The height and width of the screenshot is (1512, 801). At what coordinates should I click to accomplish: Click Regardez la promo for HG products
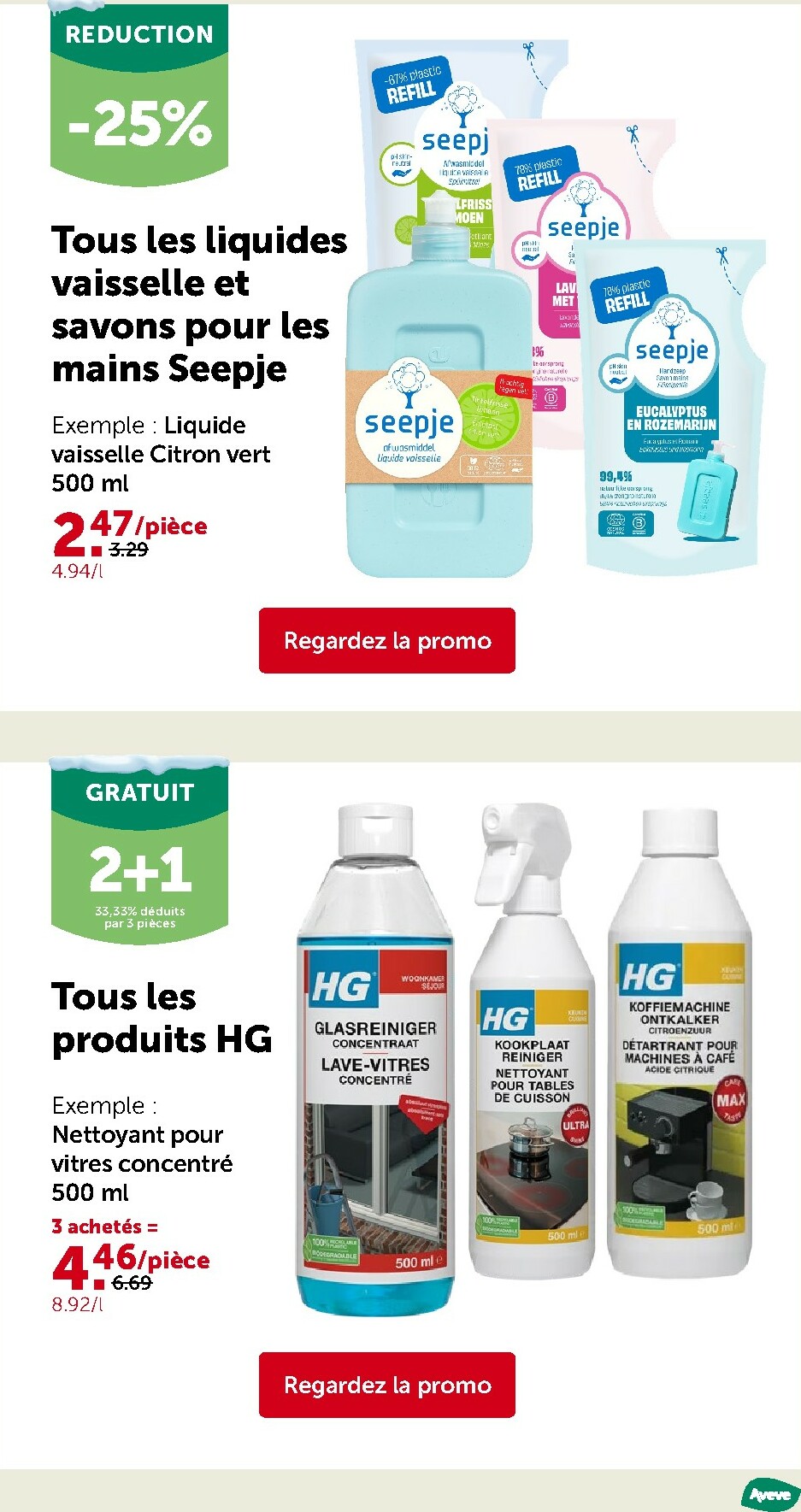click(386, 1386)
